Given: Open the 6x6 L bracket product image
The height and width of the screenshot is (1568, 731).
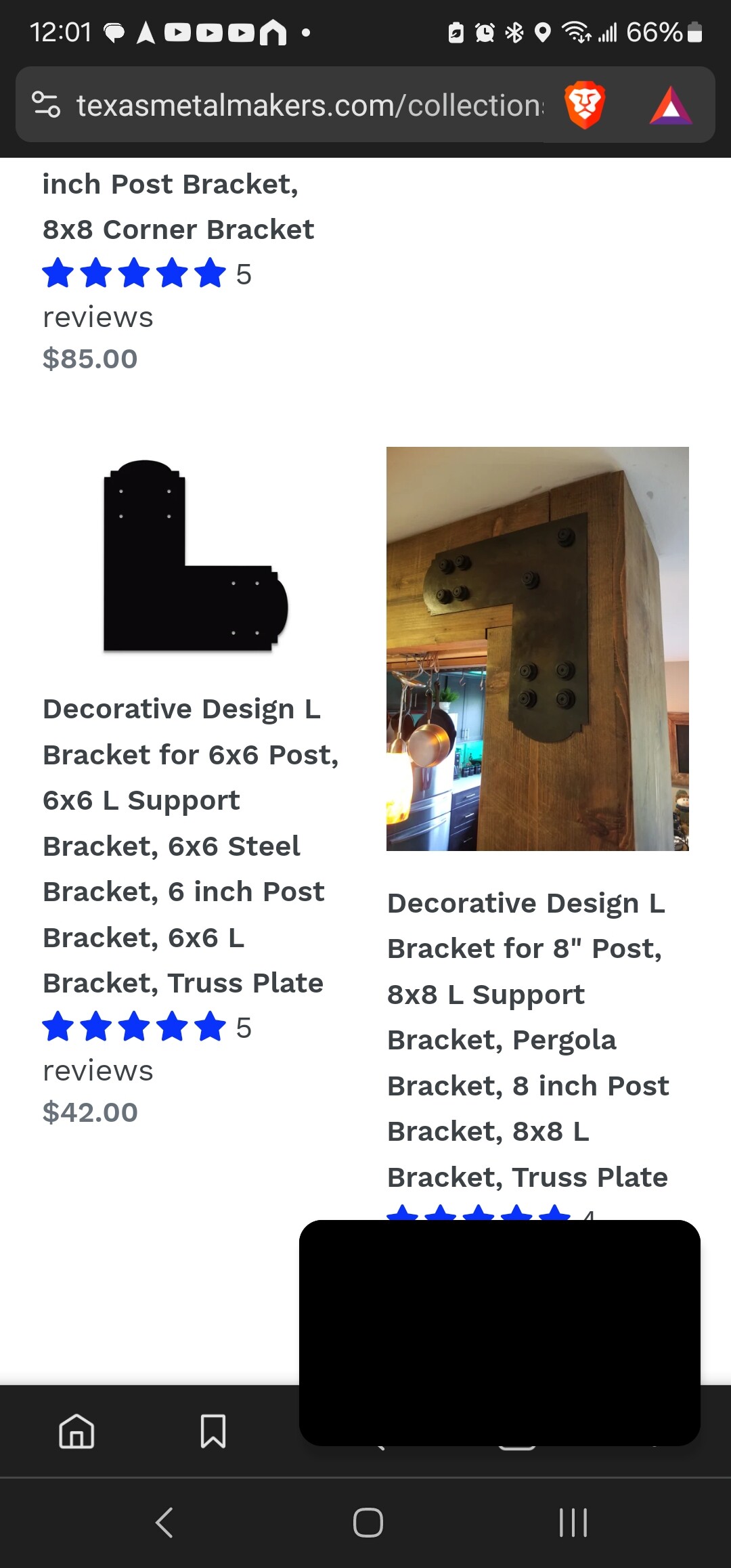Looking at the screenshot, I should tap(195, 557).
